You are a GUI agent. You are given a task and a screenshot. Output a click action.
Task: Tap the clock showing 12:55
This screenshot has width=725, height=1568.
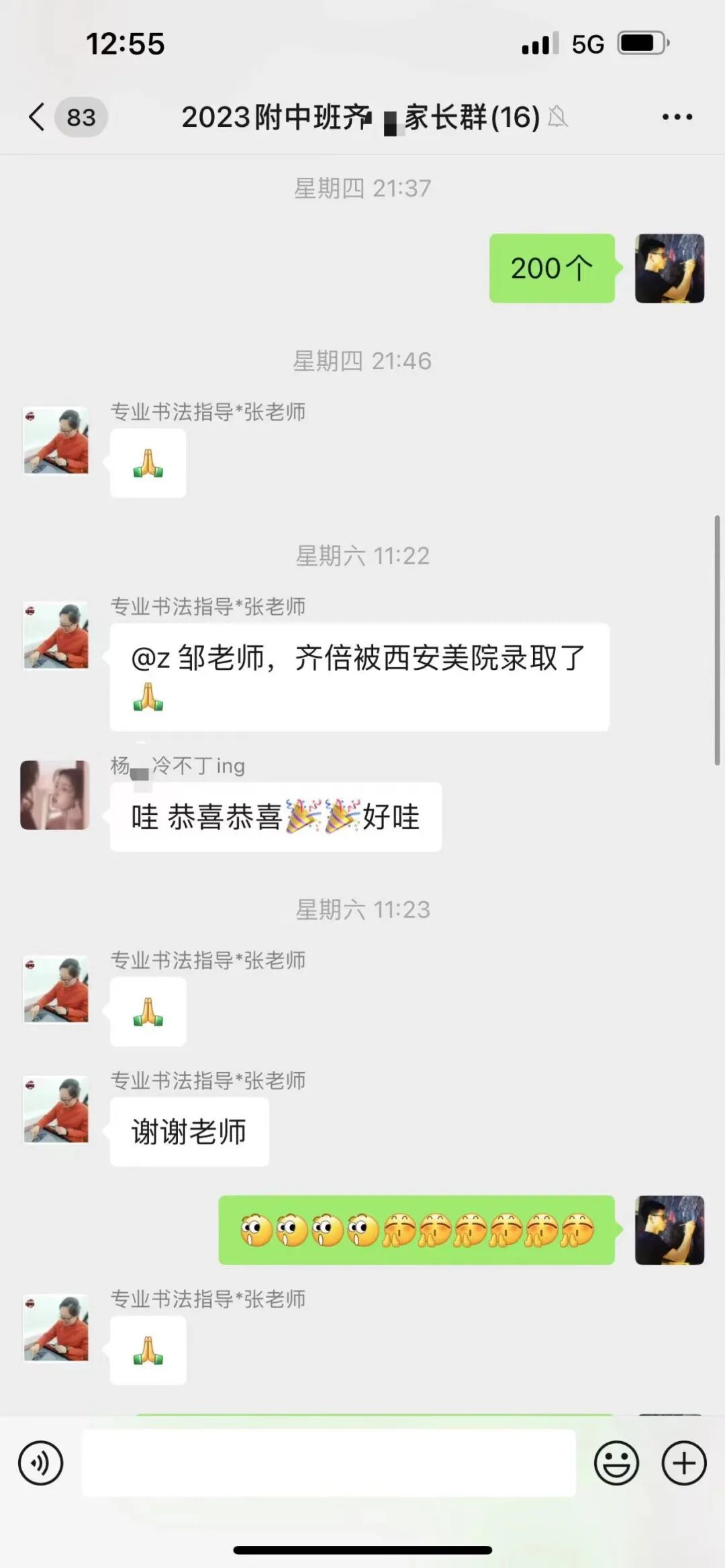point(125,44)
